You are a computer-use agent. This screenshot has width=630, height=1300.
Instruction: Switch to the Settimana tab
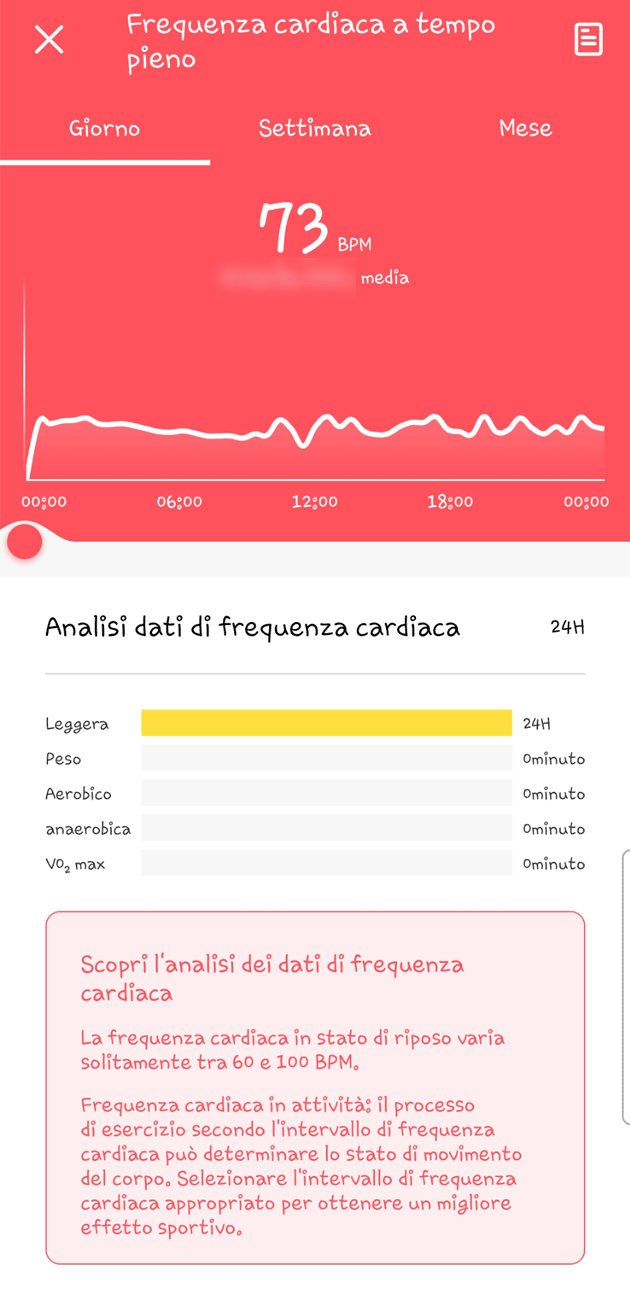pyautogui.click(x=315, y=129)
